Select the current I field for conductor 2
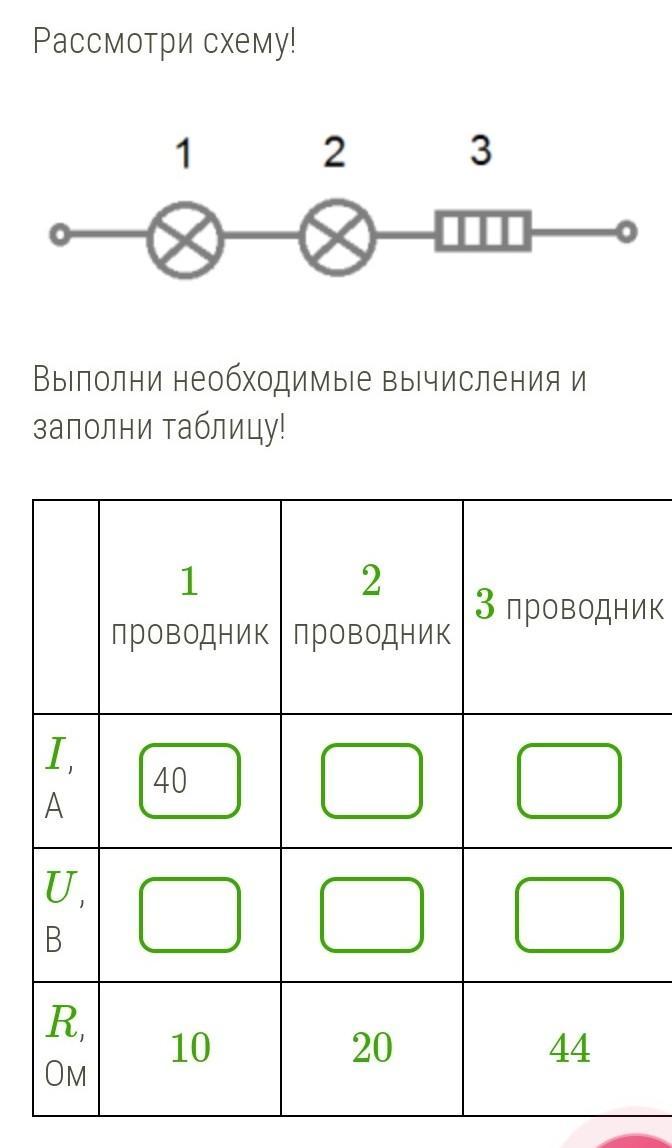 click(x=372, y=780)
